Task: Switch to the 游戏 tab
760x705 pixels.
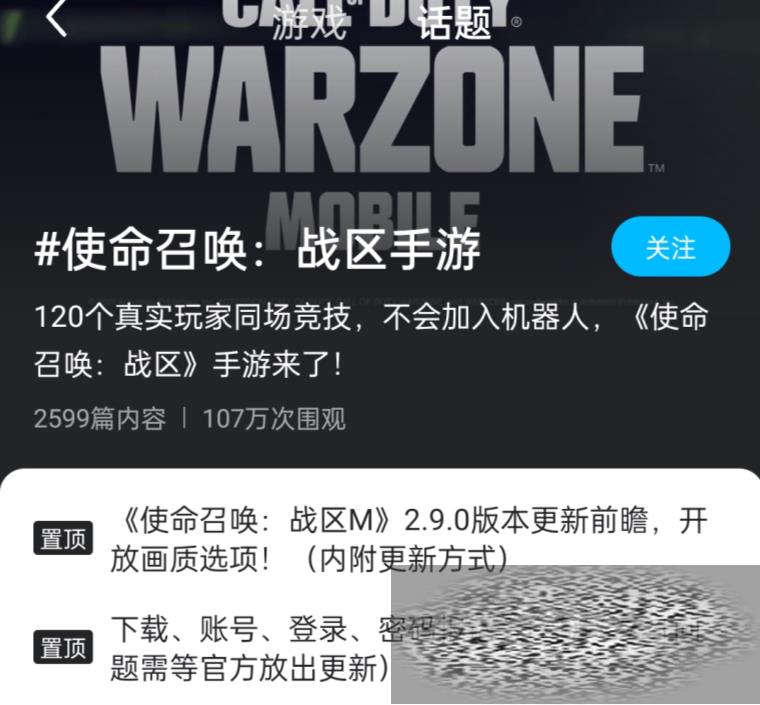Action: pyautogui.click(x=309, y=22)
